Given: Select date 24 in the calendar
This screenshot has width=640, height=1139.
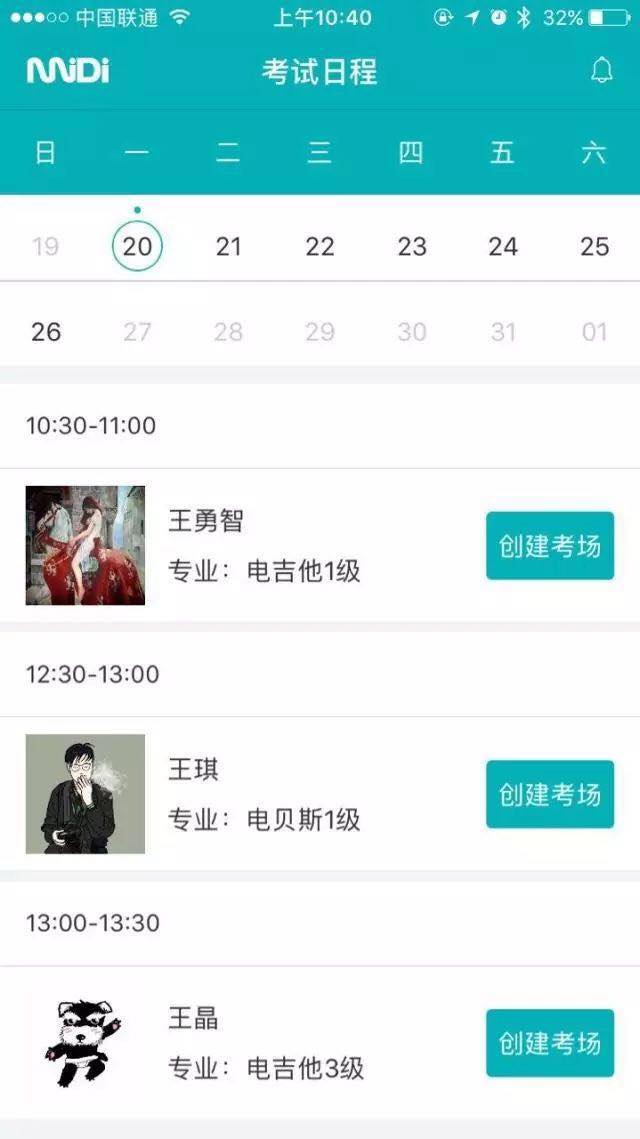Looking at the screenshot, I should pyautogui.click(x=503, y=247).
